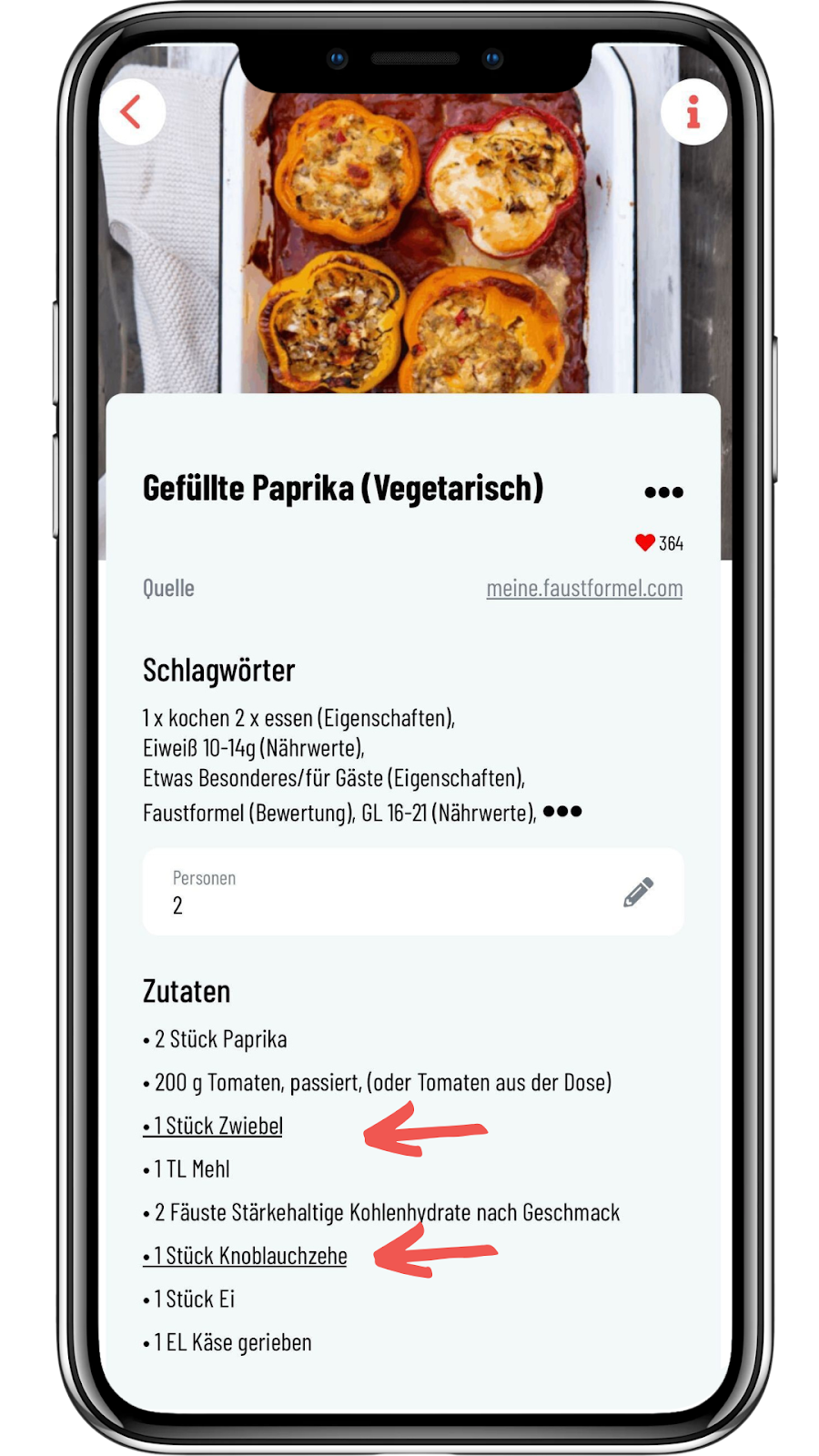This screenshot has height=1456, width=819.
Task: Like the recipe with the heart
Action: pos(645,543)
